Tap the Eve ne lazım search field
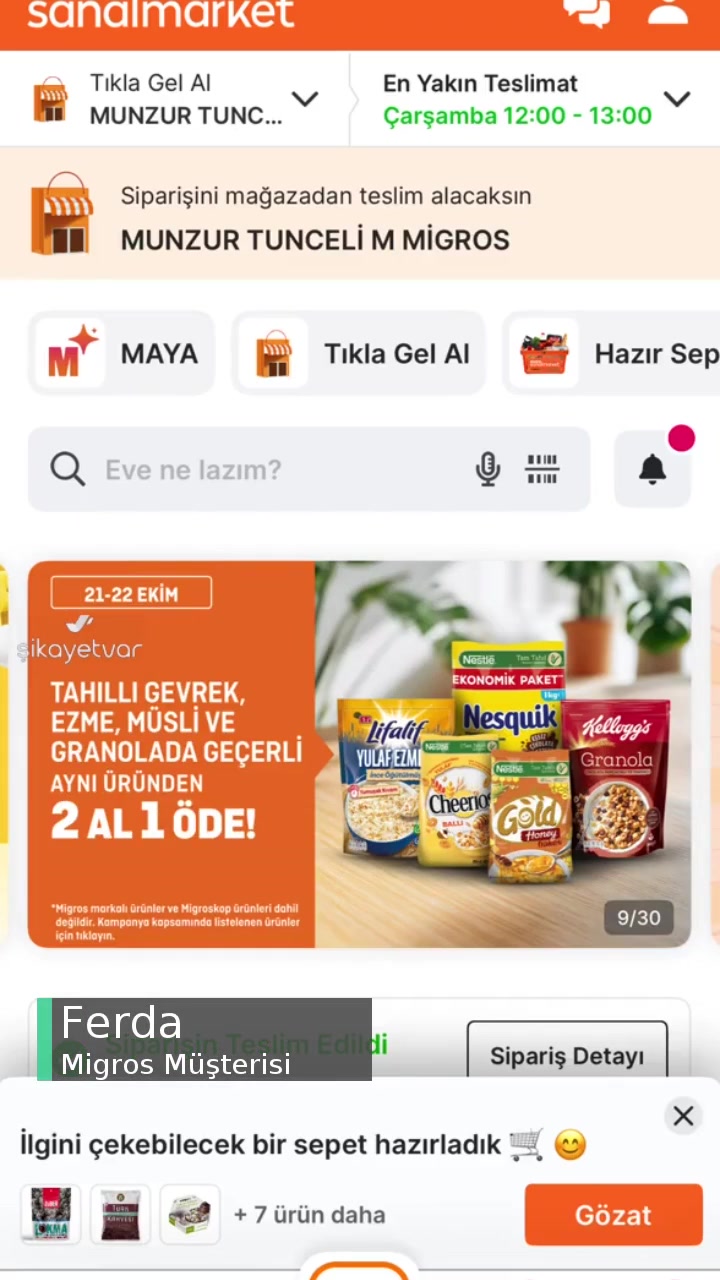 coord(250,469)
